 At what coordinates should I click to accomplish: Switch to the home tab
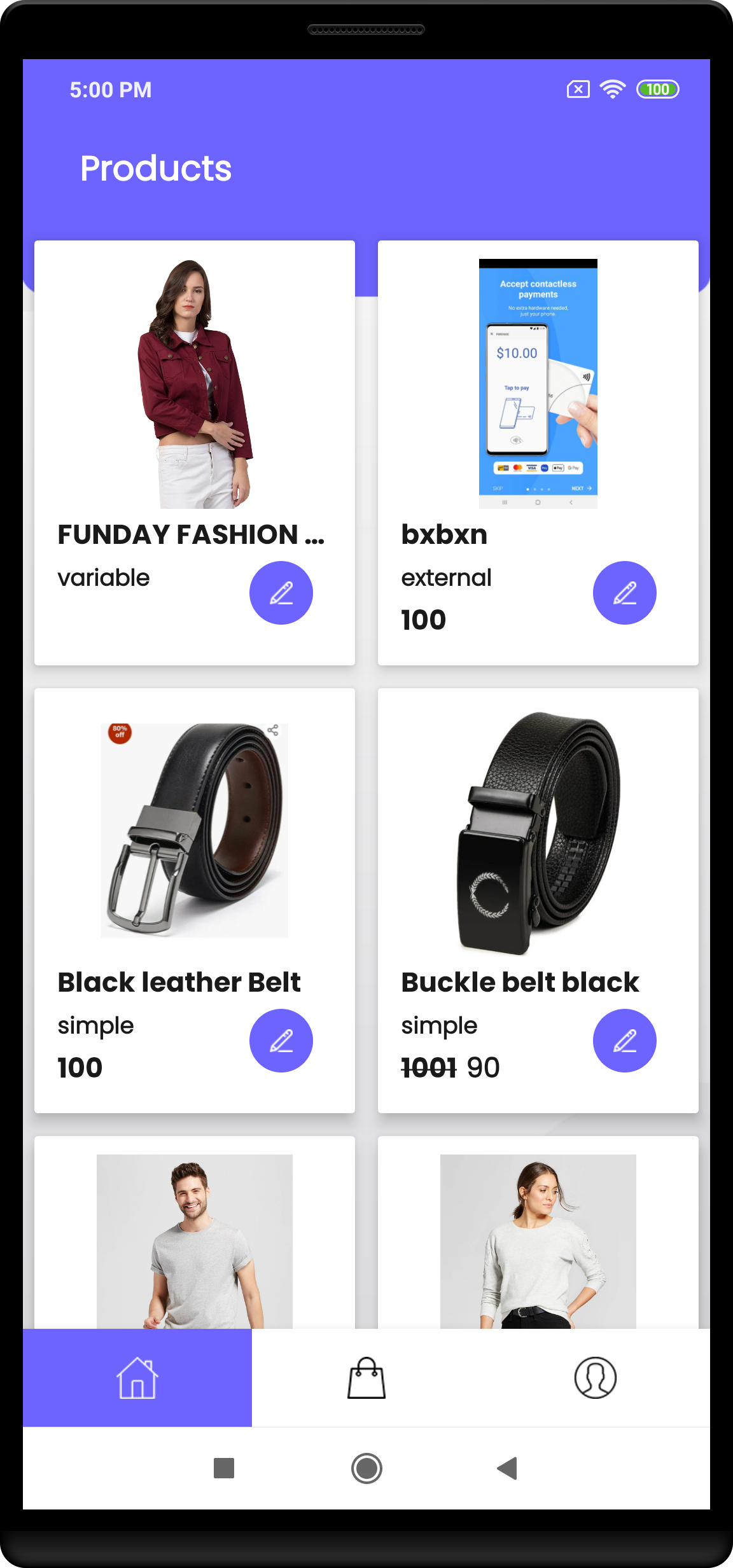click(137, 1378)
